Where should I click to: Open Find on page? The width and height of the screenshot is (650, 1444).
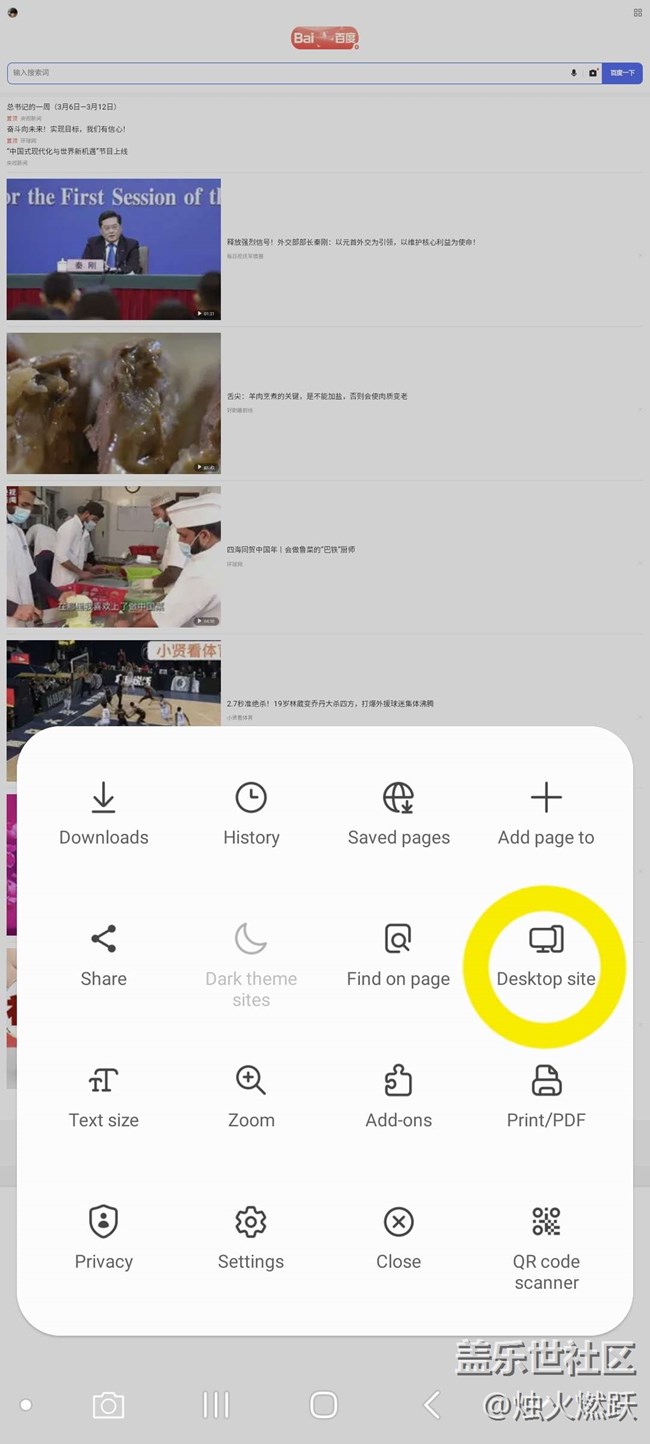pyautogui.click(x=398, y=955)
